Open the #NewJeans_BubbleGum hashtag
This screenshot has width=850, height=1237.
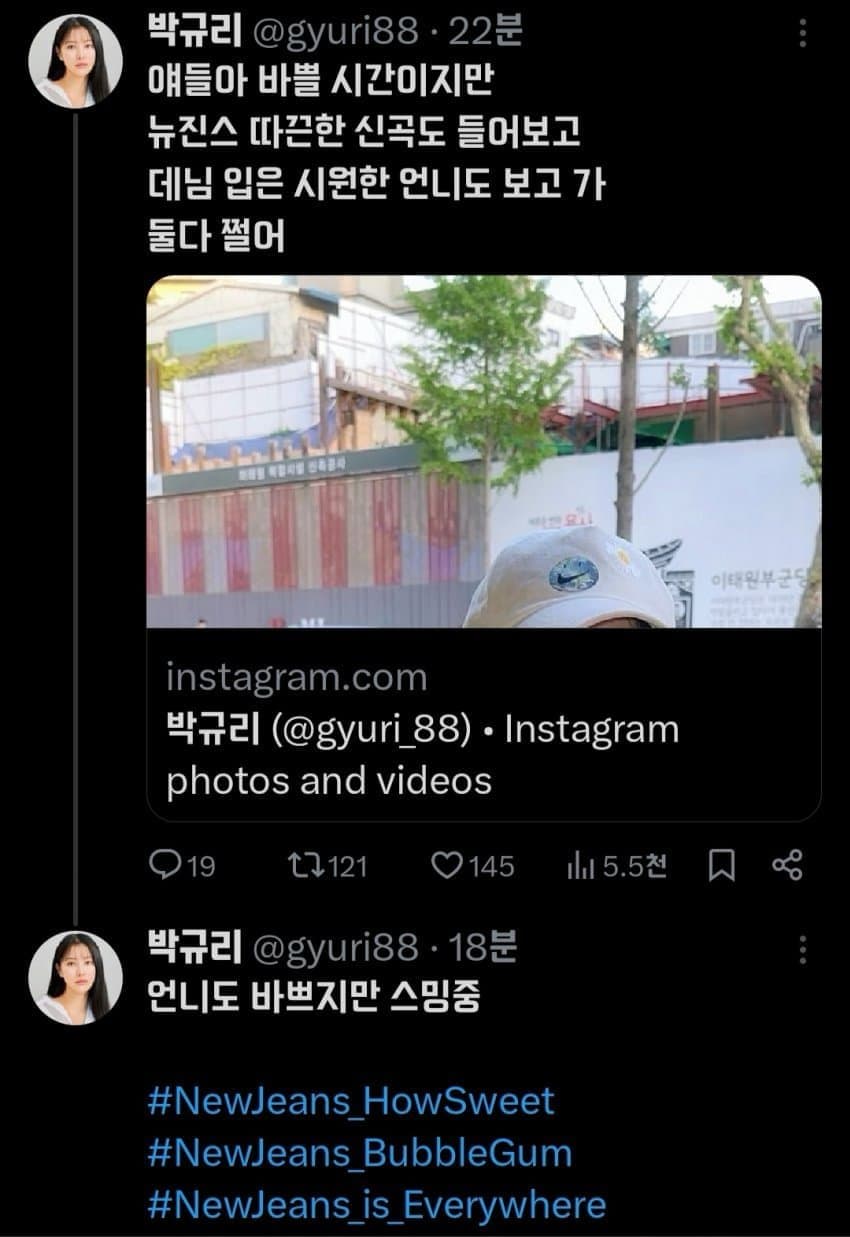click(x=360, y=1153)
